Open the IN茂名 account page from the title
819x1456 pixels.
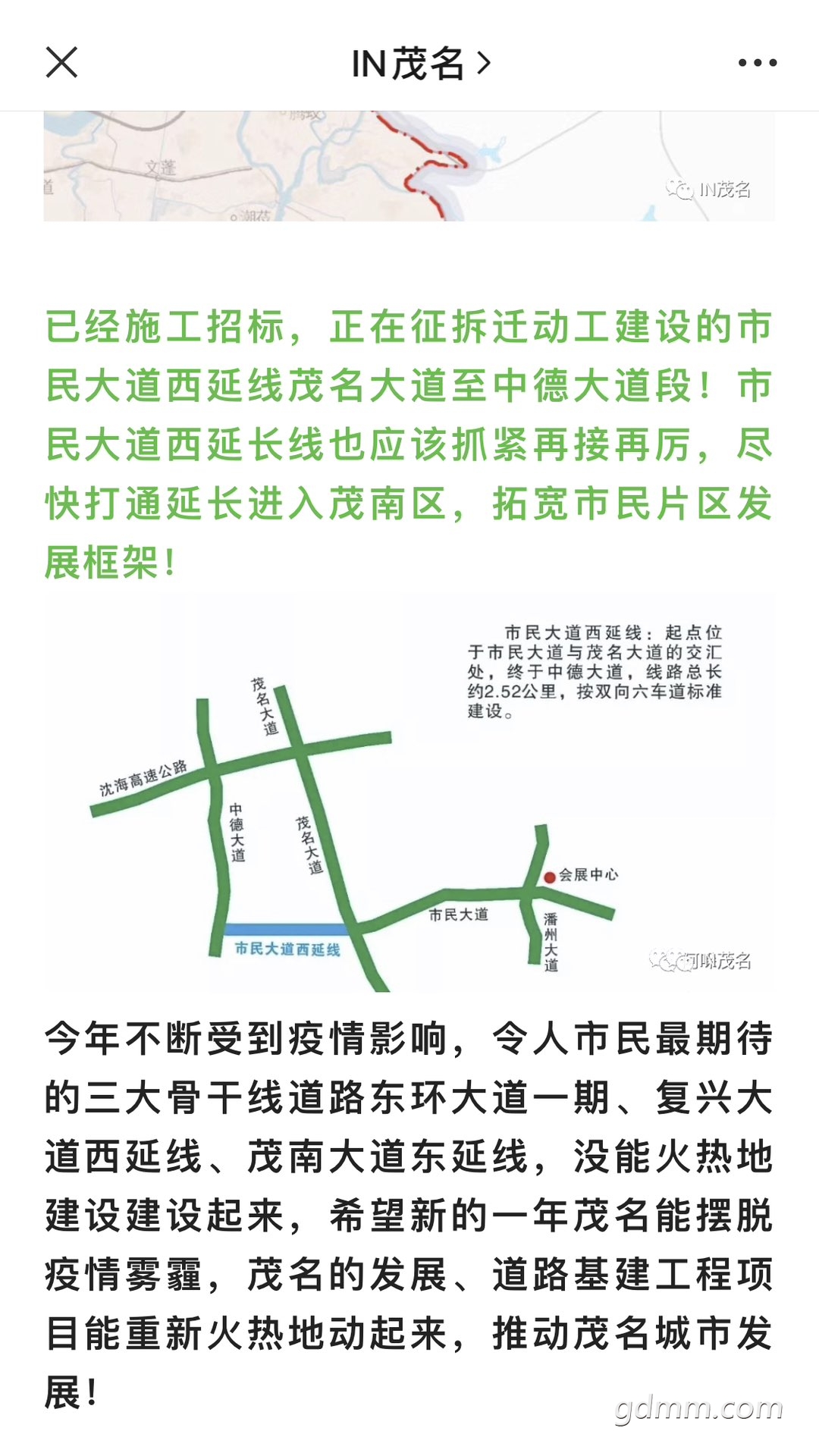pyautogui.click(x=422, y=63)
